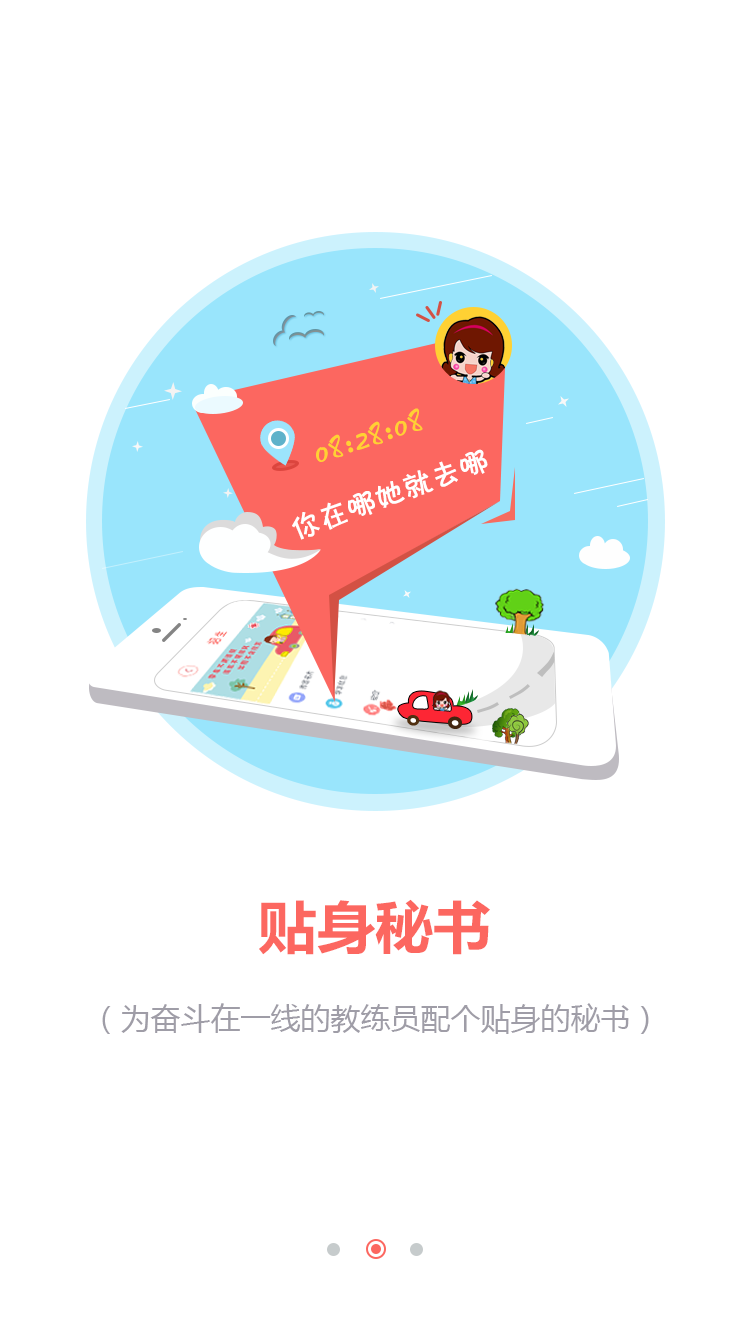The width and height of the screenshot is (750, 1334).
Task: Tap the highlighted second page indicator dot
Action: [376, 1249]
